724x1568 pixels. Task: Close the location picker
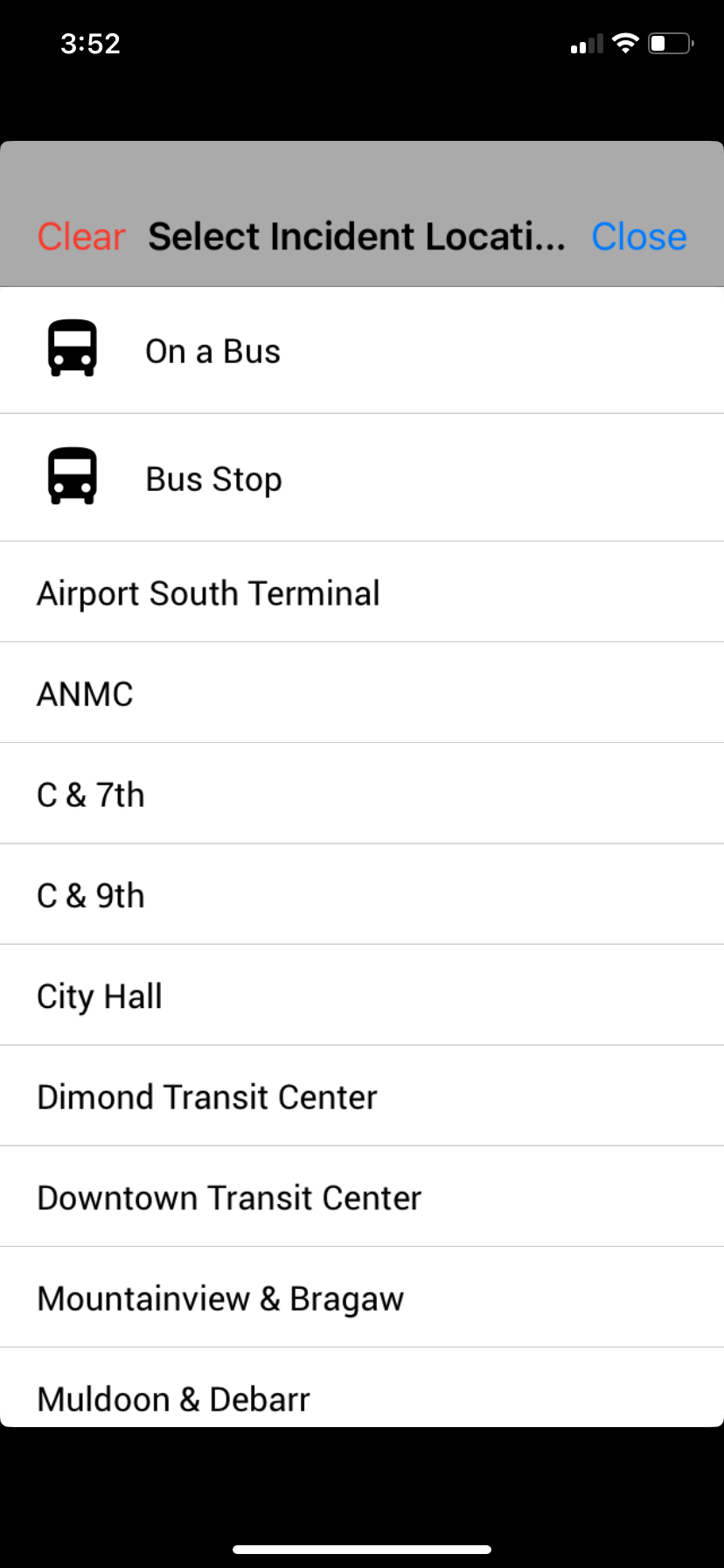tap(638, 237)
